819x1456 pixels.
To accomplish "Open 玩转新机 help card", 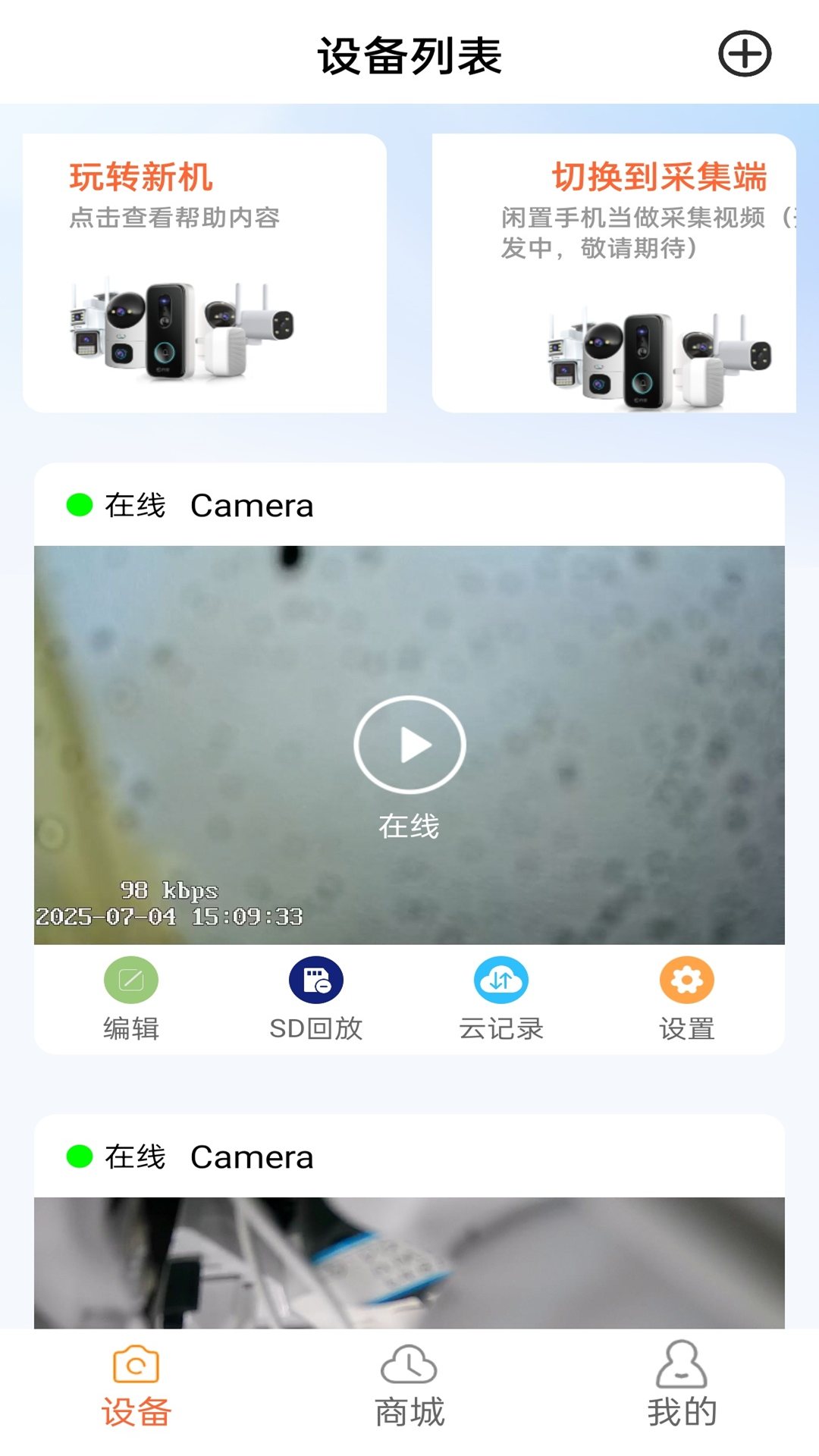I will point(142,176).
